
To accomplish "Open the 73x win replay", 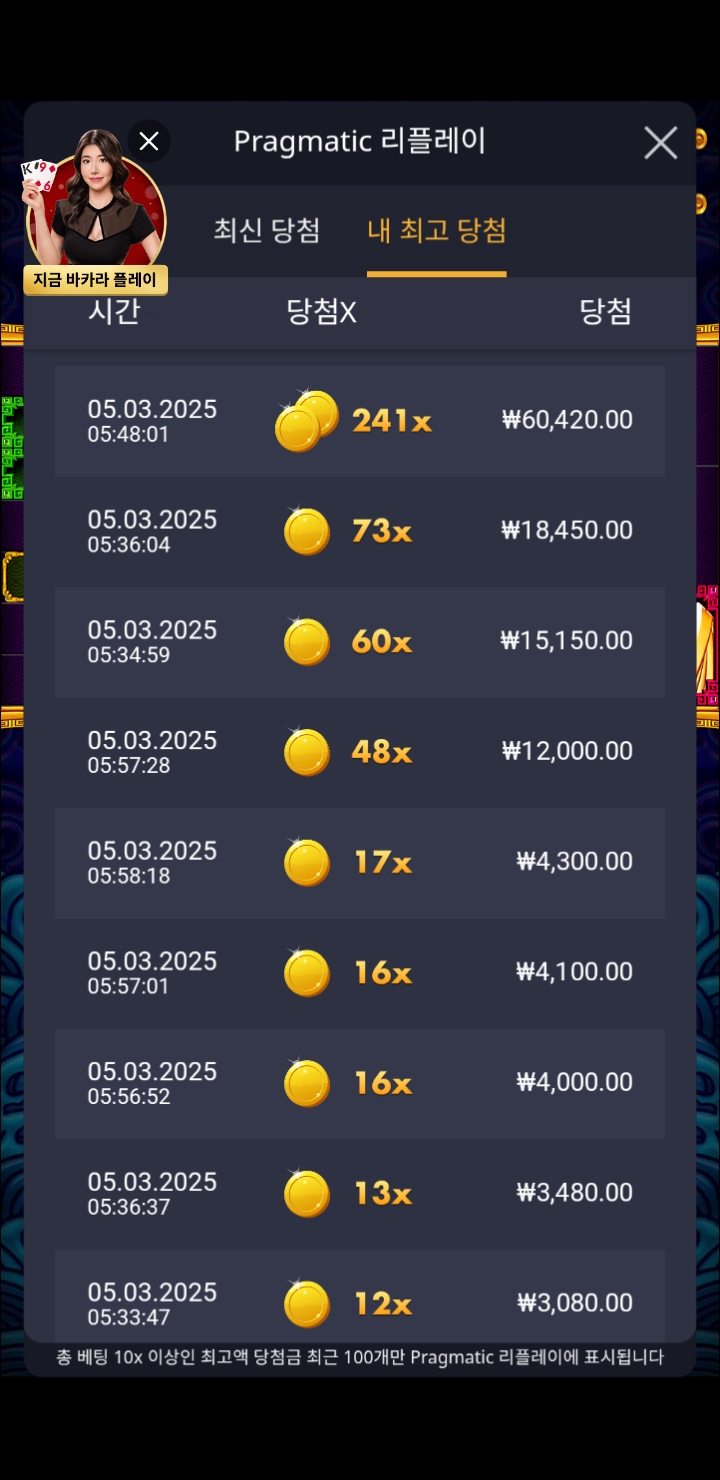I will click(360, 531).
